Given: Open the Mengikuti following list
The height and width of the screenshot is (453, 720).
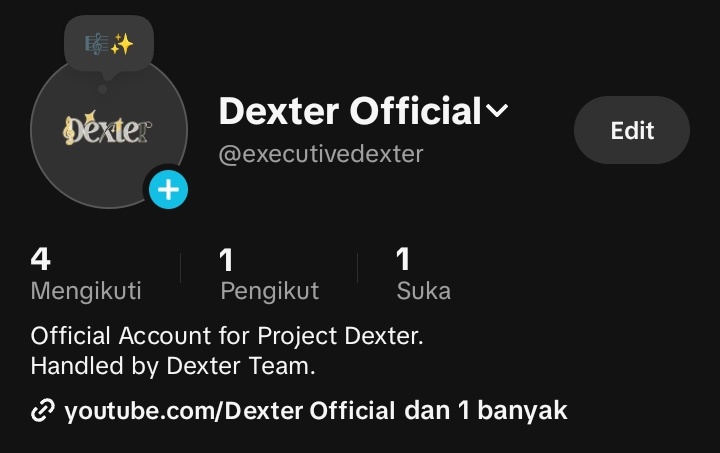Looking at the screenshot, I should (x=85, y=275).
